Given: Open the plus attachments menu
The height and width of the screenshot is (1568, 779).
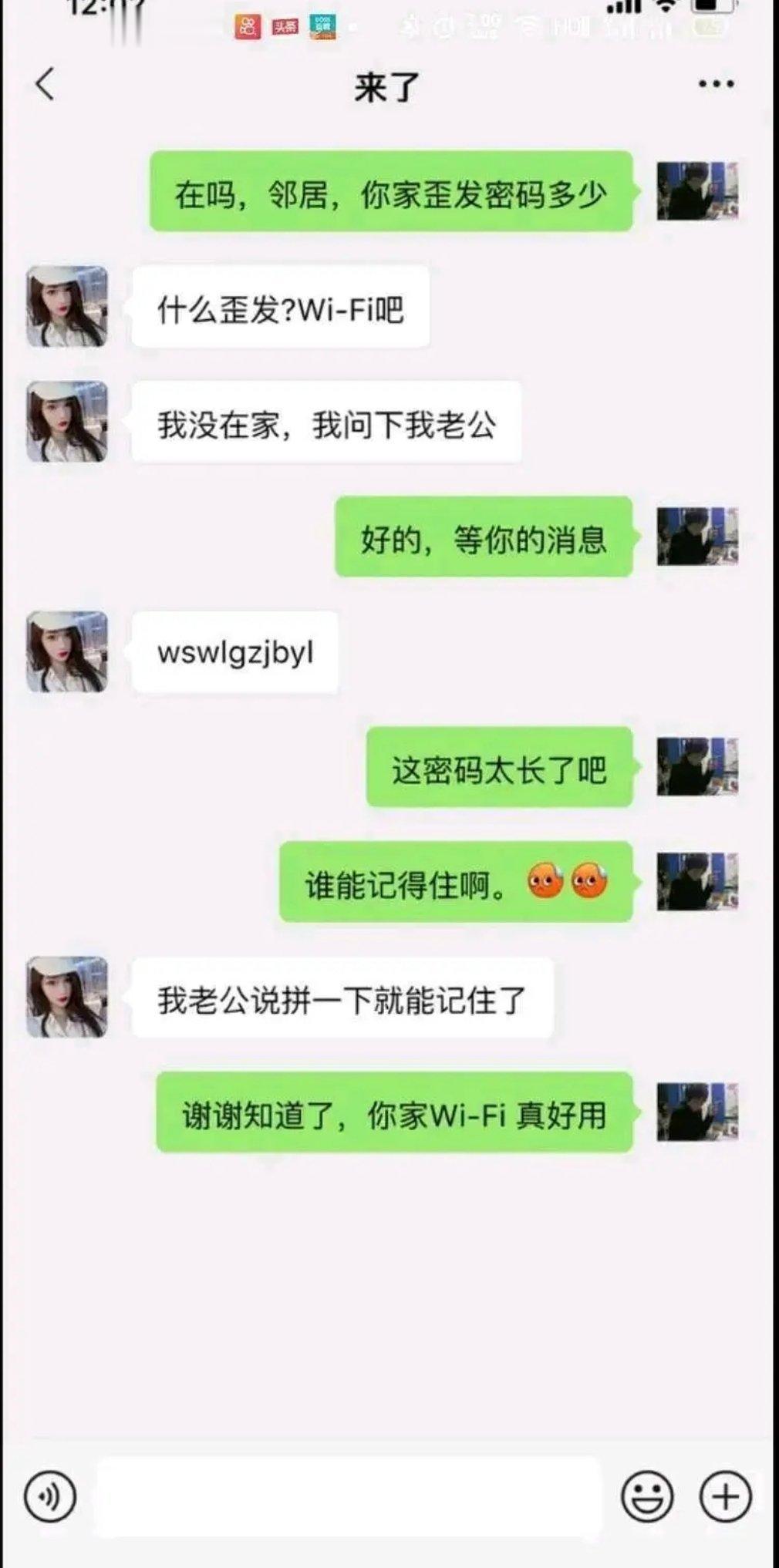Looking at the screenshot, I should point(725,1497).
